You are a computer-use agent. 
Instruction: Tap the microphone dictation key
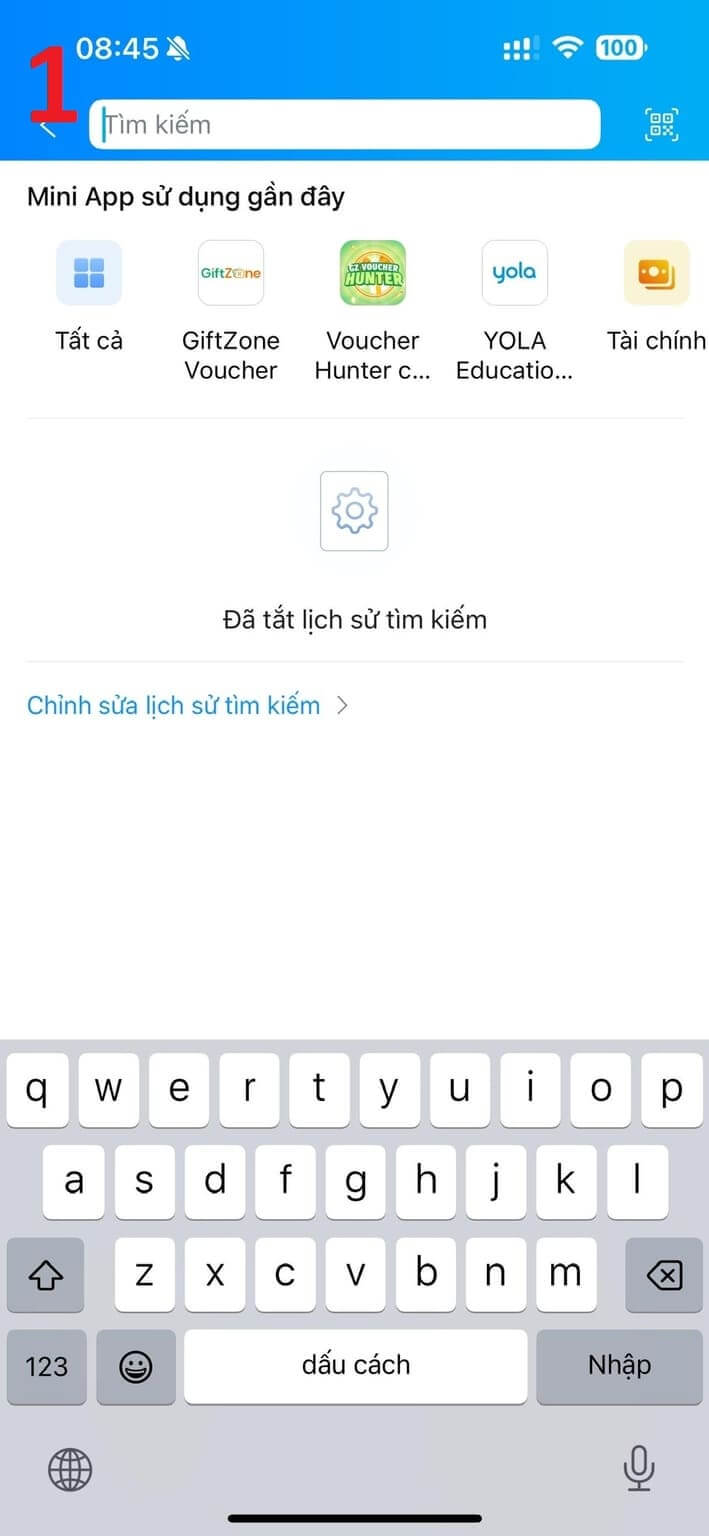[x=638, y=1468]
